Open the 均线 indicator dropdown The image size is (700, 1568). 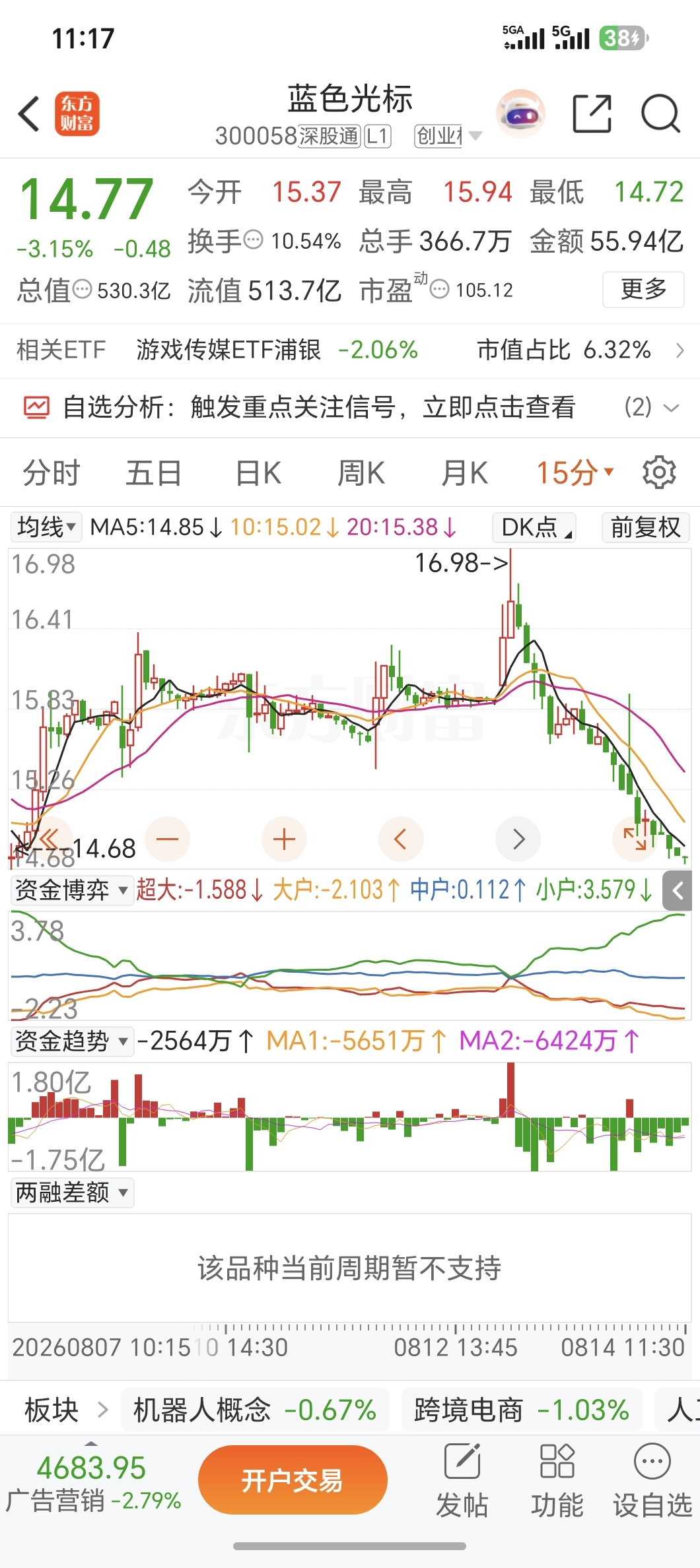46,527
